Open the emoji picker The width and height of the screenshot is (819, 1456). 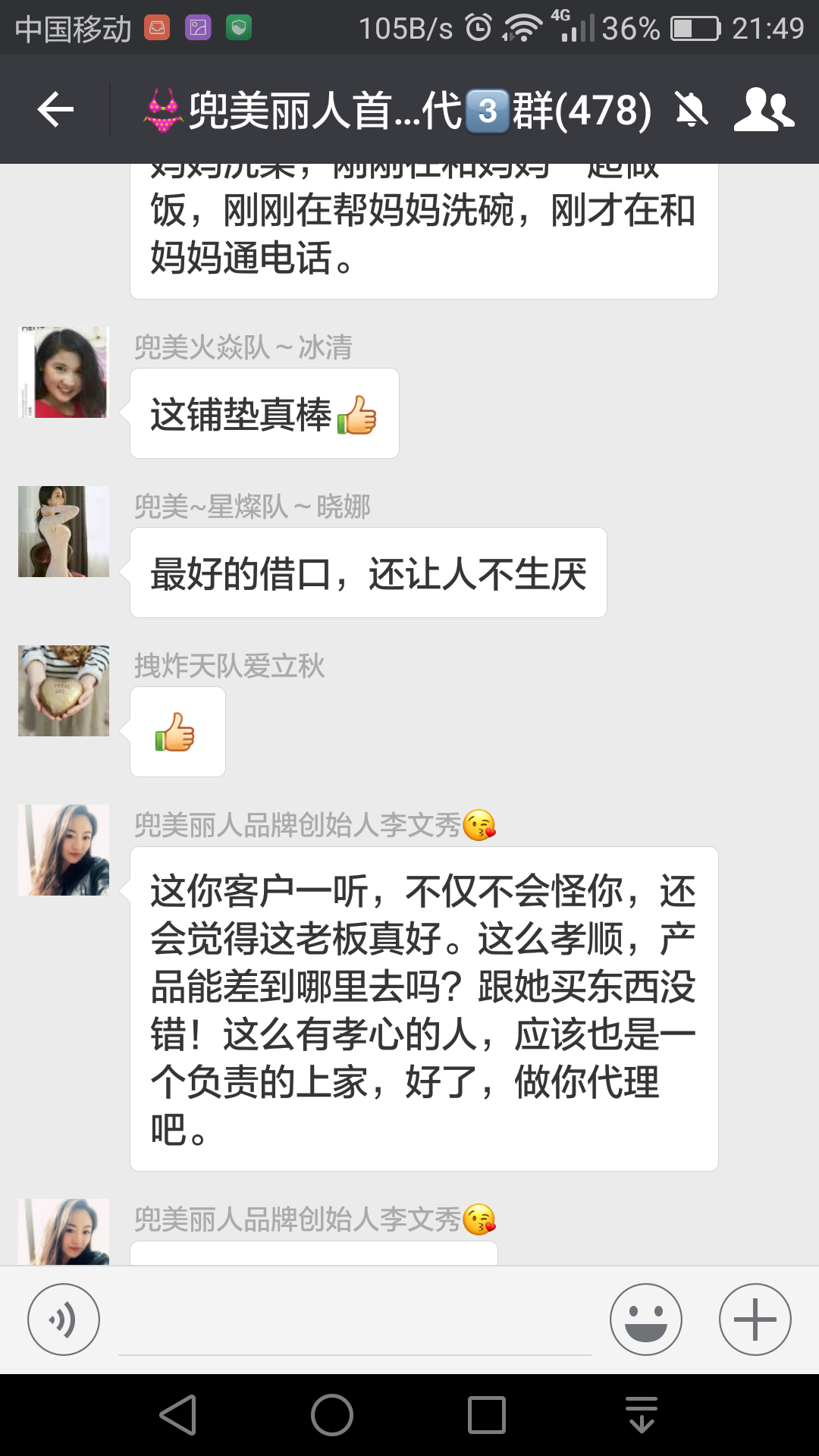click(x=646, y=1319)
